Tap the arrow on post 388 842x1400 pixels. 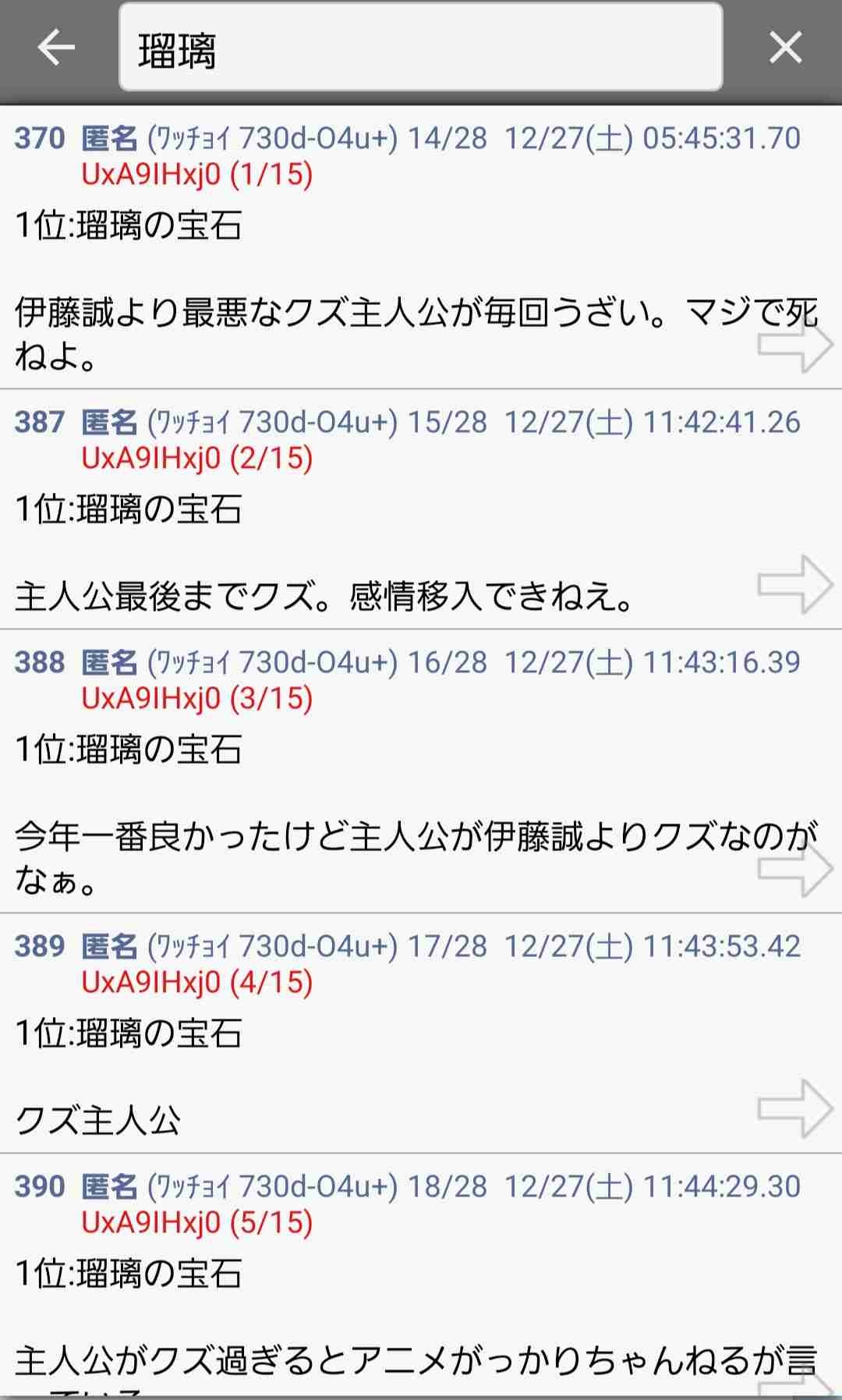pyautogui.click(x=794, y=868)
